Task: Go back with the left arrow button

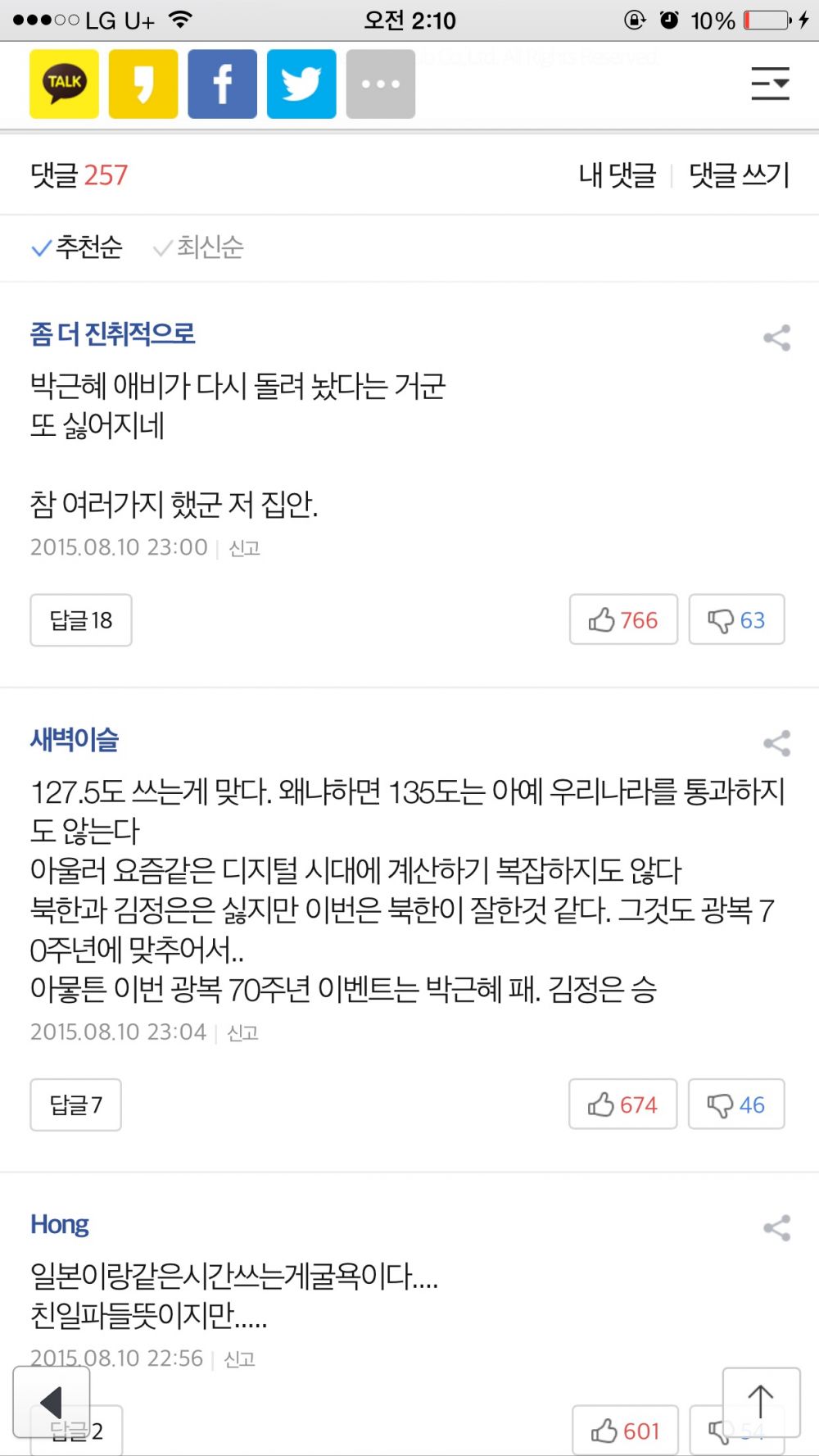Action: (51, 1403)
